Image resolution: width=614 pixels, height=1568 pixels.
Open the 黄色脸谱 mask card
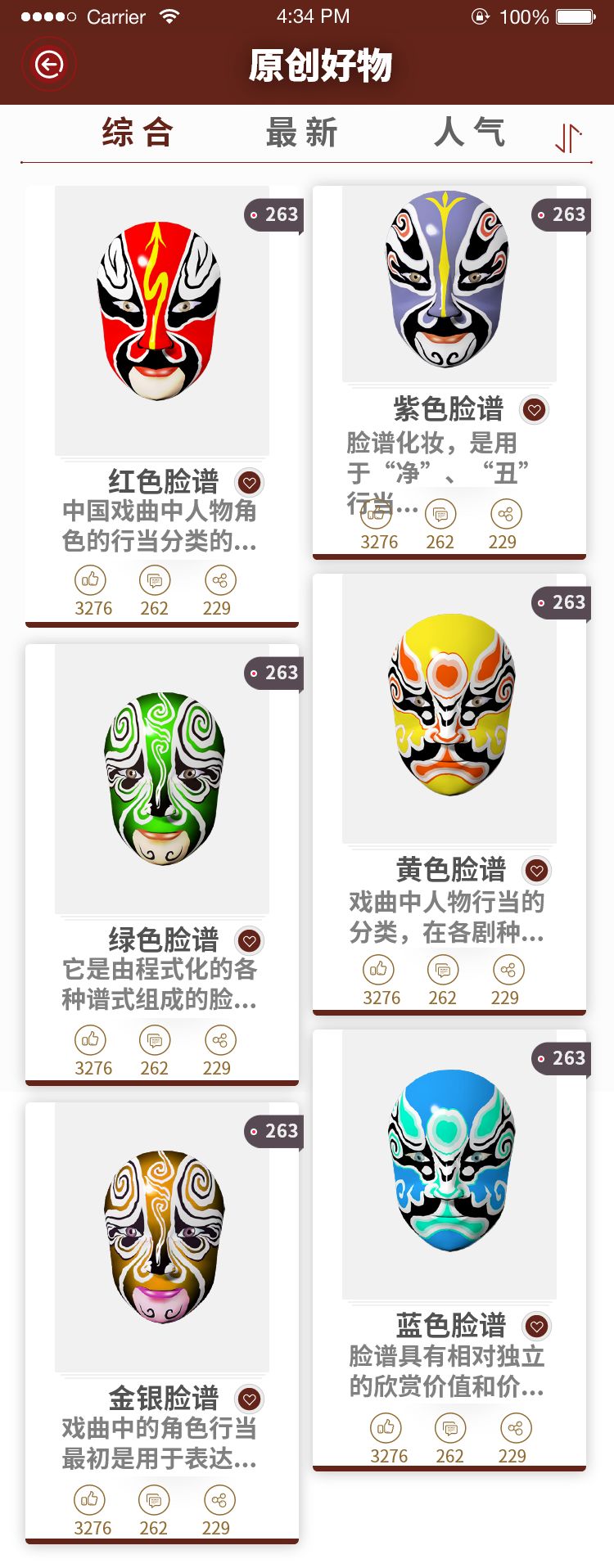click(x=449, y=709)
